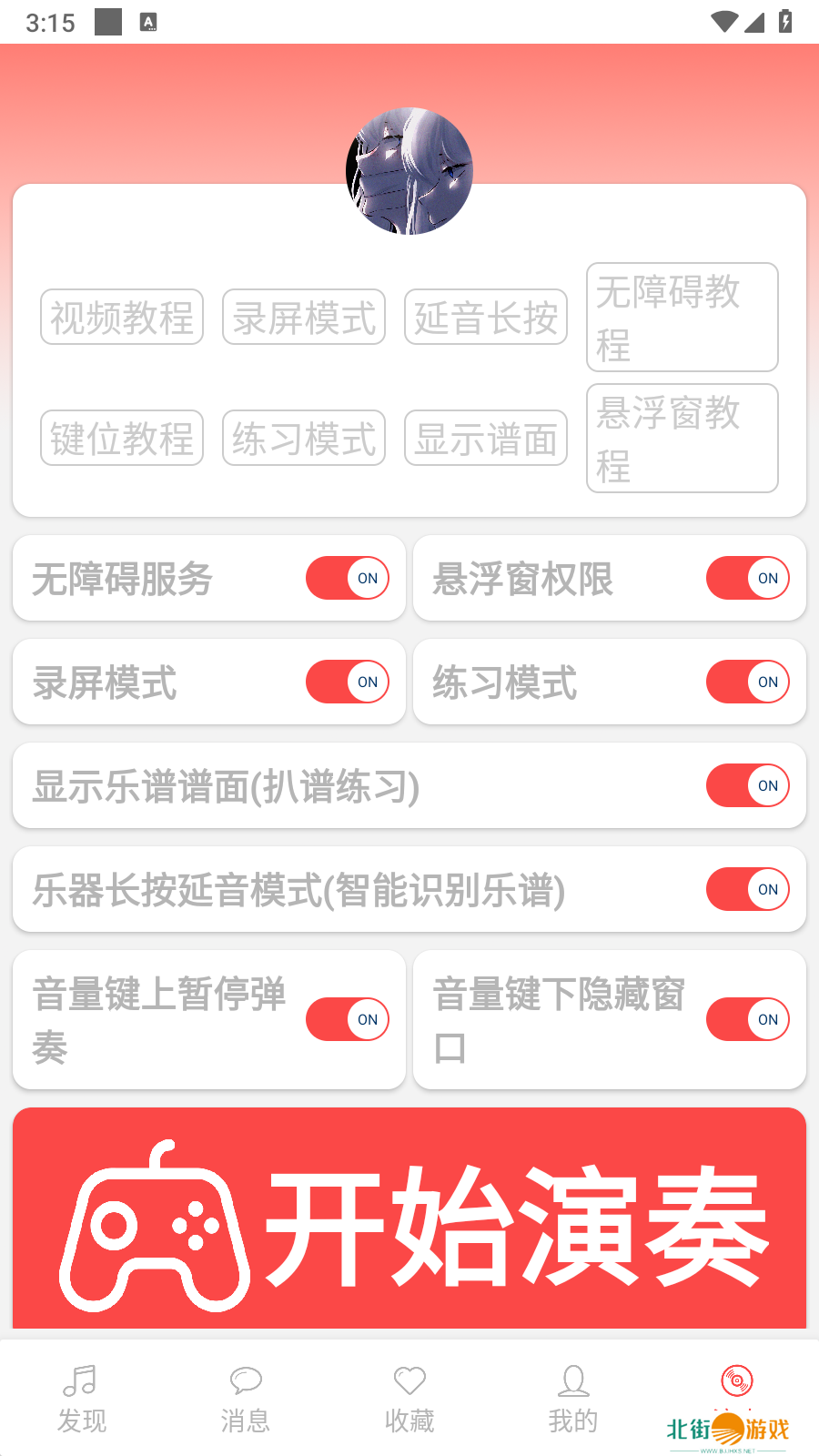Open the 录屏模式 tutorial chip

tap(304, 318)
